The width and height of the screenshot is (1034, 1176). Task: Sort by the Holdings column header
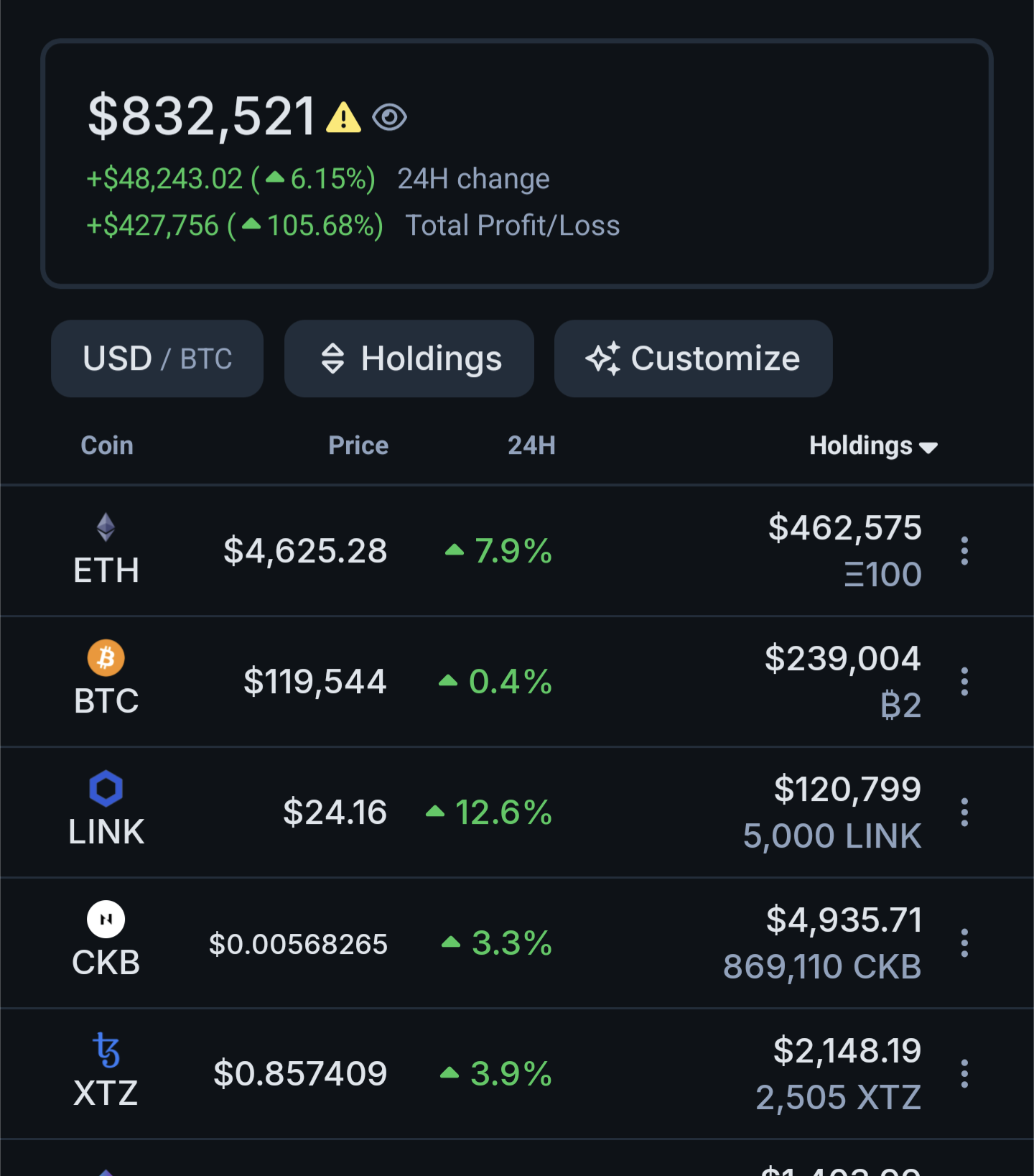872,446
